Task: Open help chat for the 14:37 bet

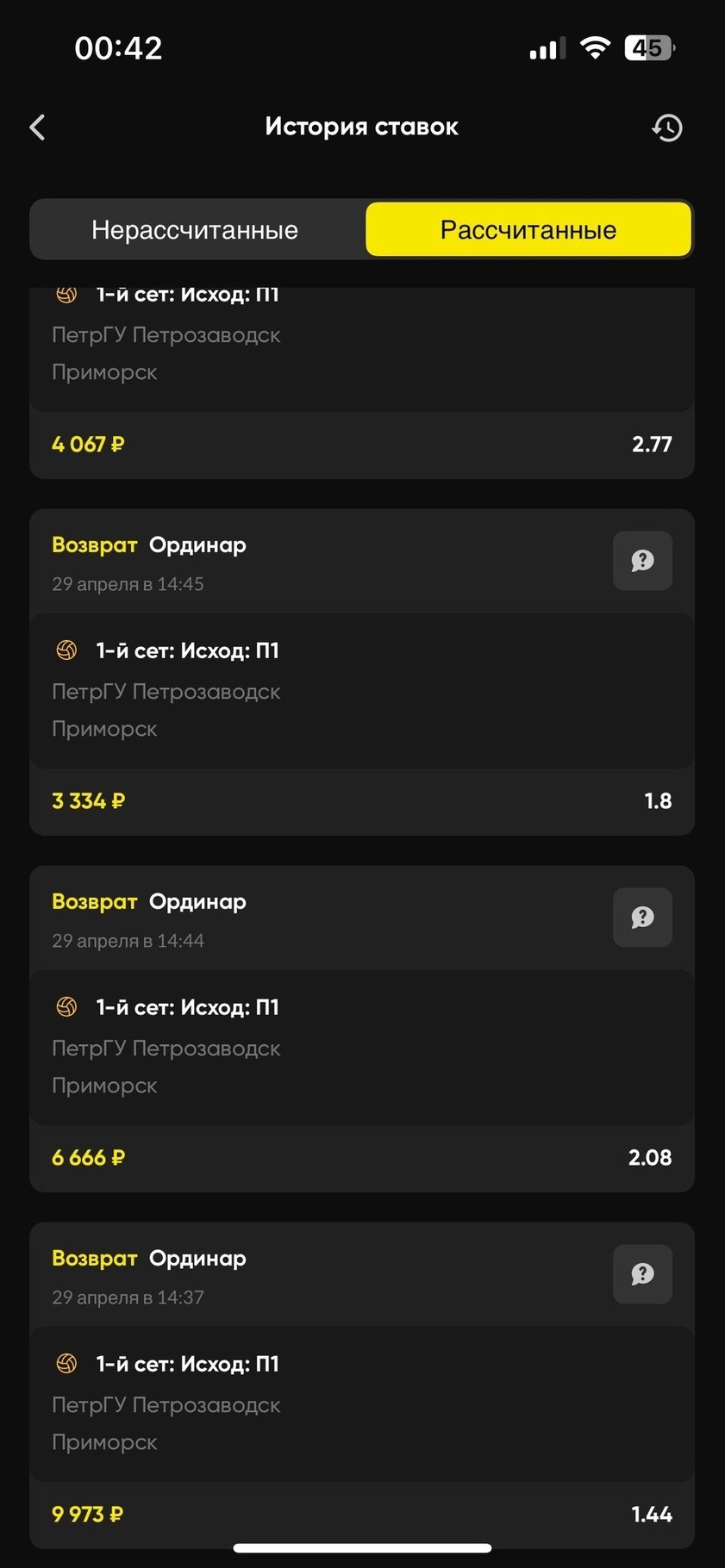Action: coord(642,1274)
